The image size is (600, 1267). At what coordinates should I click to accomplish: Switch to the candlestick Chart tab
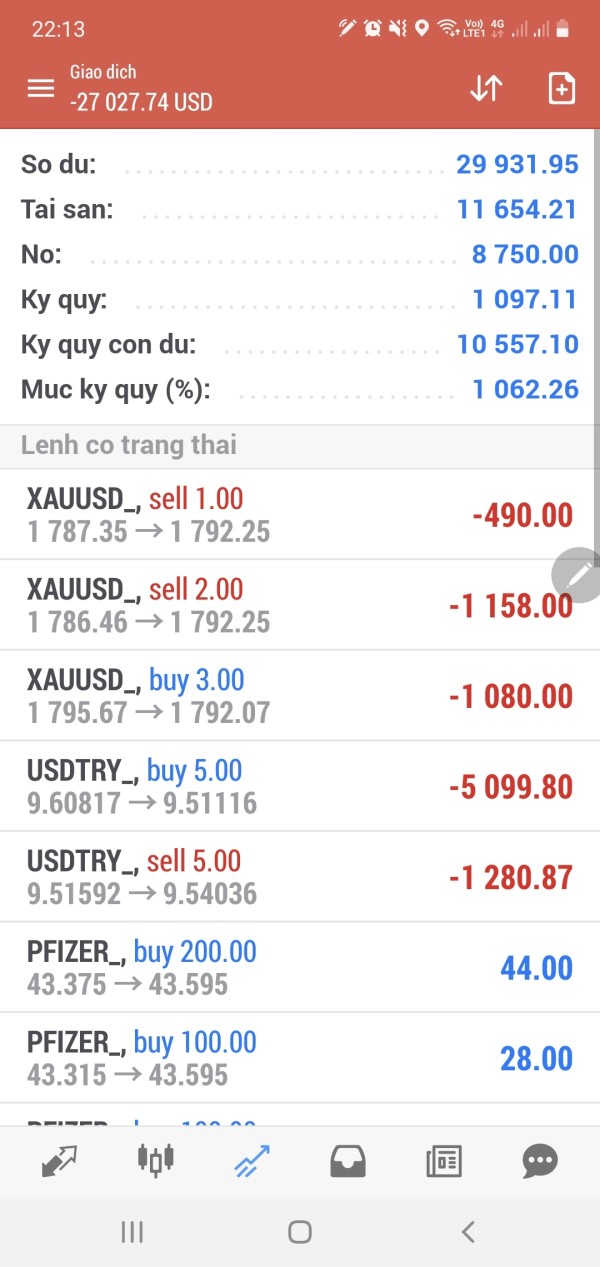155,1160
